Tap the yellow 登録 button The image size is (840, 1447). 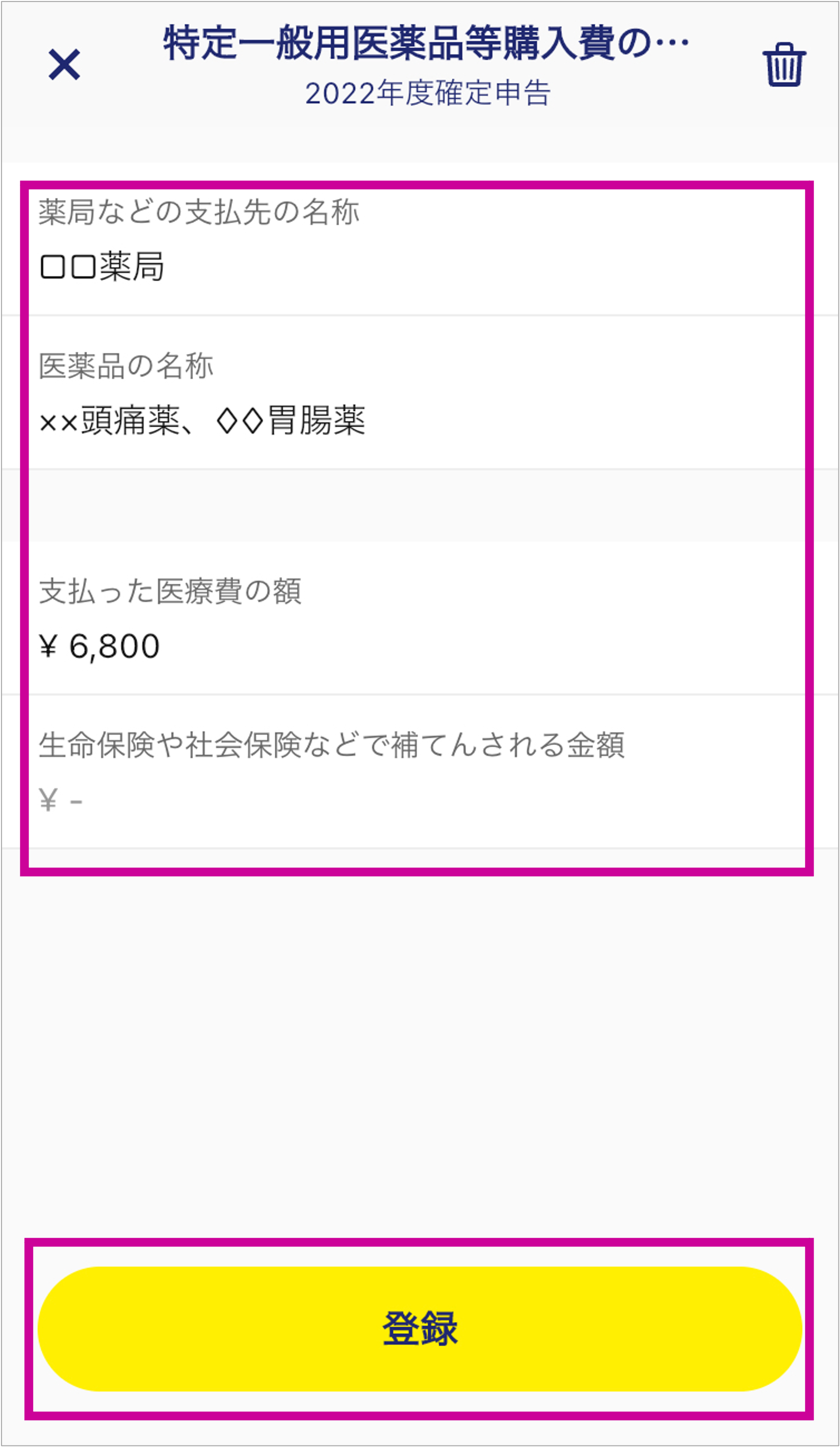[420, 1329]
